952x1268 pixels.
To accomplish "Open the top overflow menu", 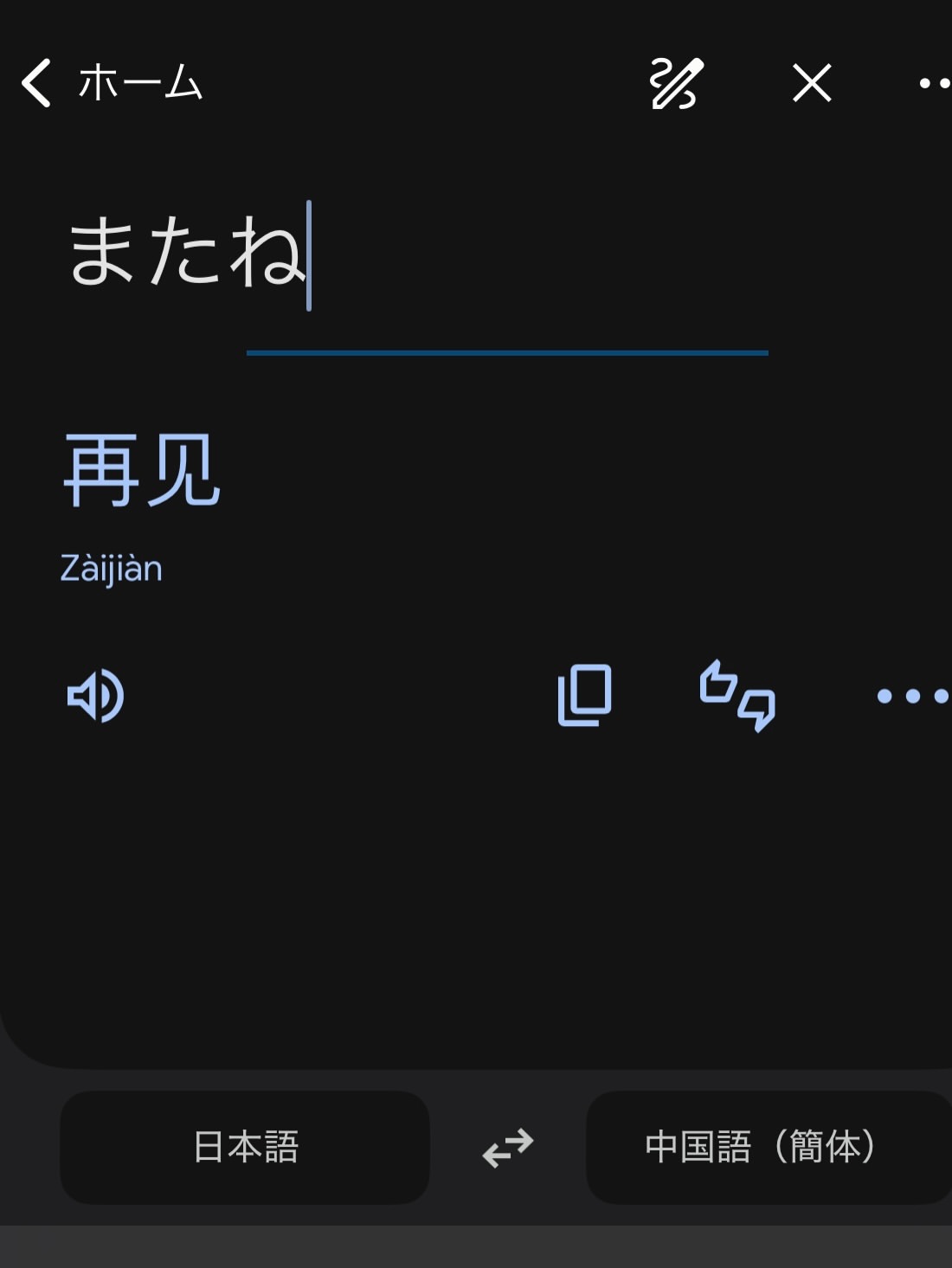I will tap(935, 84).
